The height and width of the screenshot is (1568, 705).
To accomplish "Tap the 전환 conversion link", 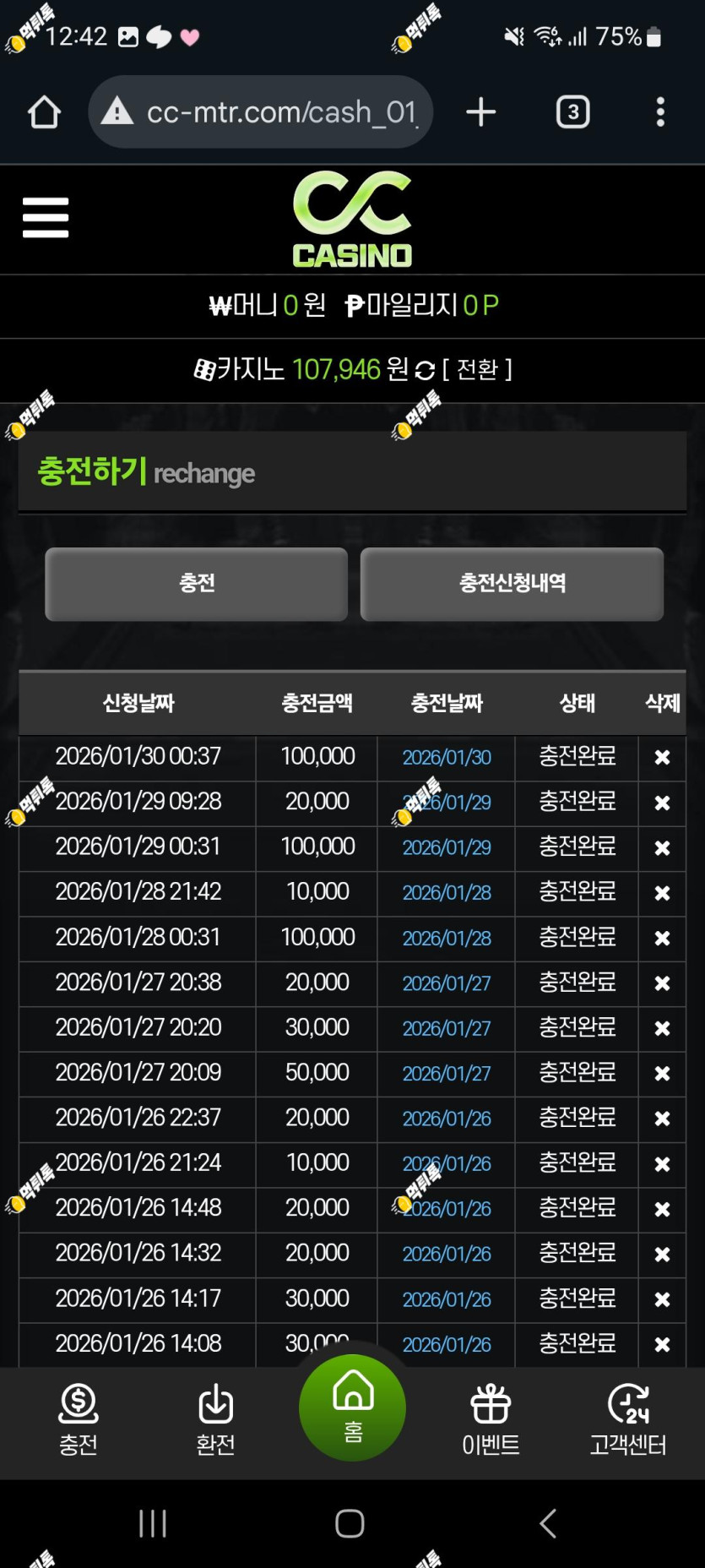I will click(x=477, y=369).
